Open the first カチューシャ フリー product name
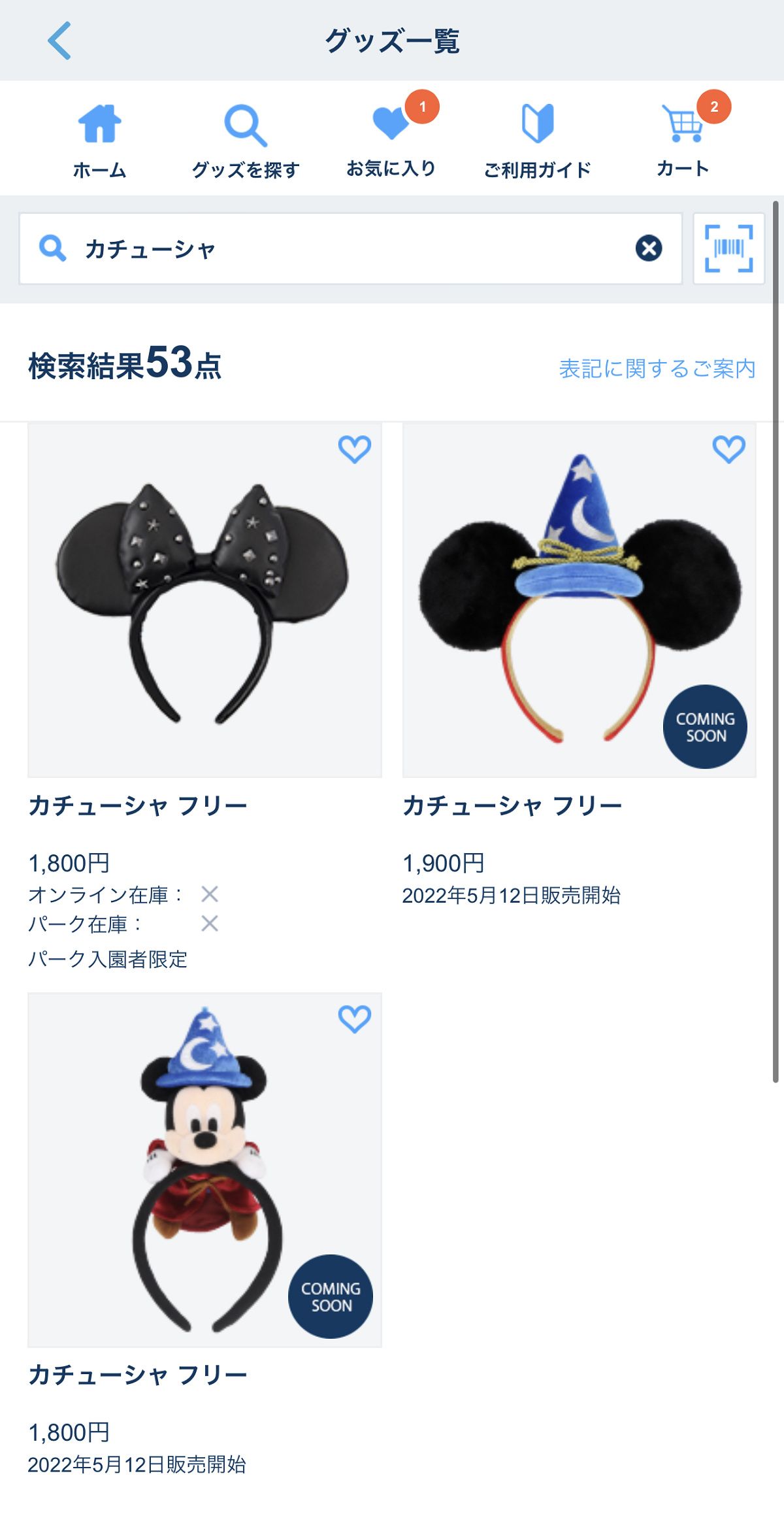Viewport: 784px width, 1514px height. (x=139, y=805)
